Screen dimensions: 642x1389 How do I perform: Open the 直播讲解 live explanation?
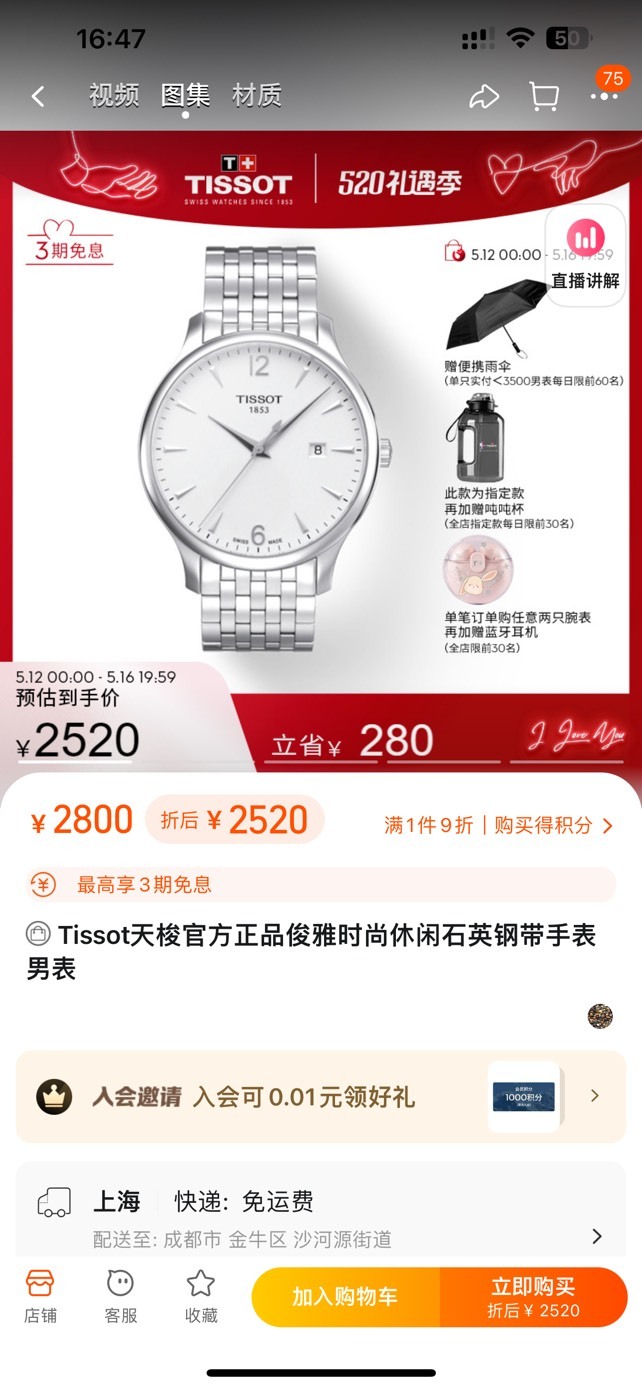tap(585, 255)
